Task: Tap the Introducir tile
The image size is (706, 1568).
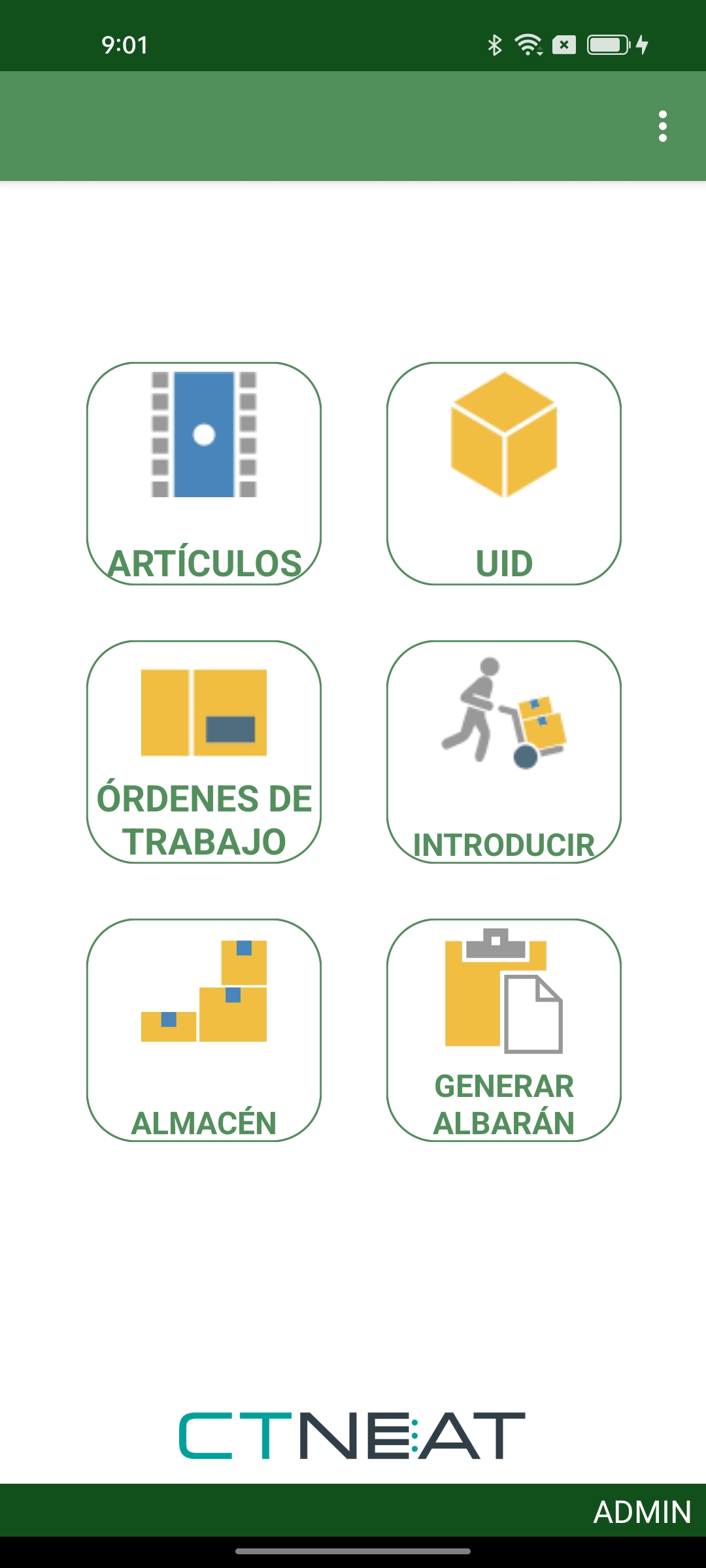Action: [x=503, y=751]
